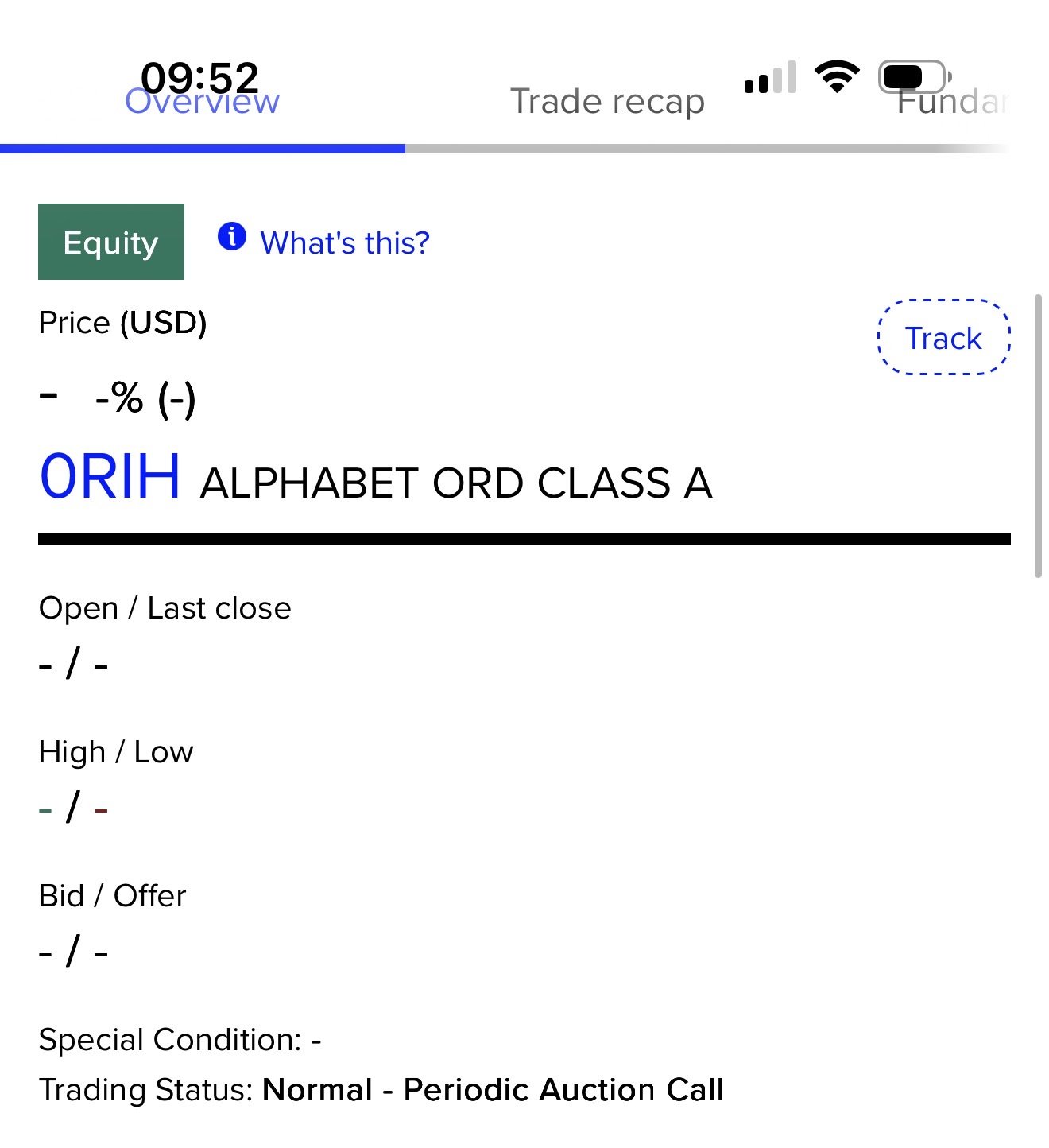Select the Overview tab

(x=202, y=103)
